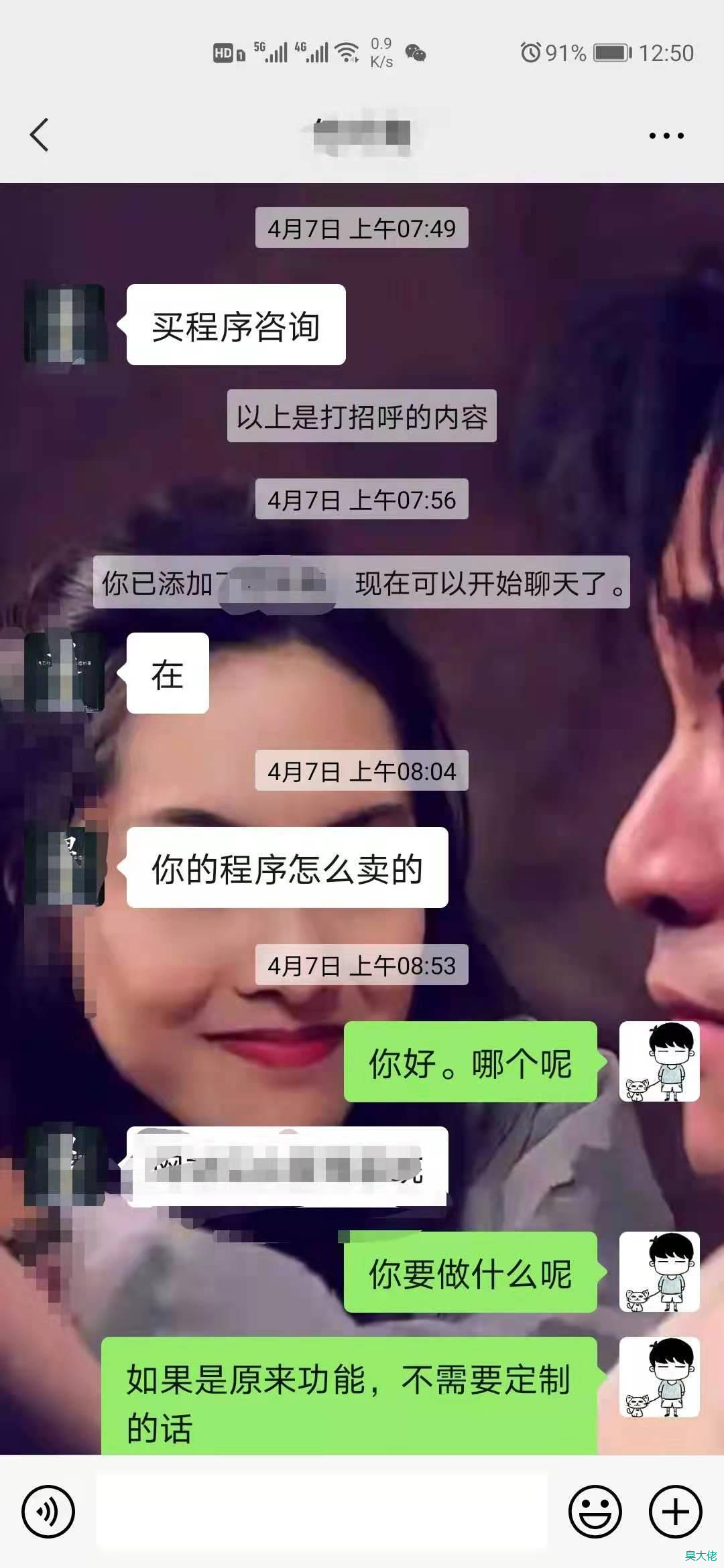Open my avatar beside 你要做什么呢
The width and height of the screenshot is (724, 1568).
(x=659, y=1272)
